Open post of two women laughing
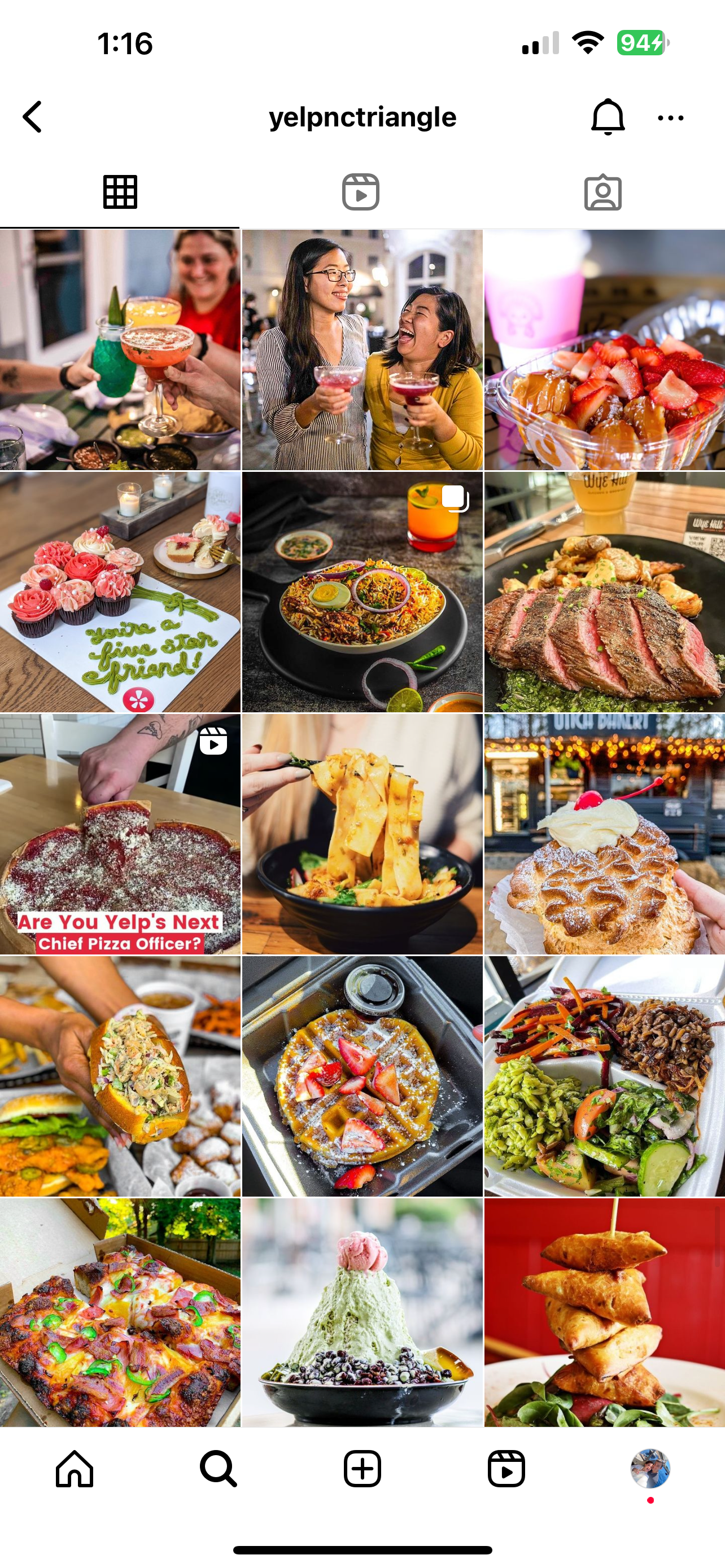725x1568 pixels. 362,349
